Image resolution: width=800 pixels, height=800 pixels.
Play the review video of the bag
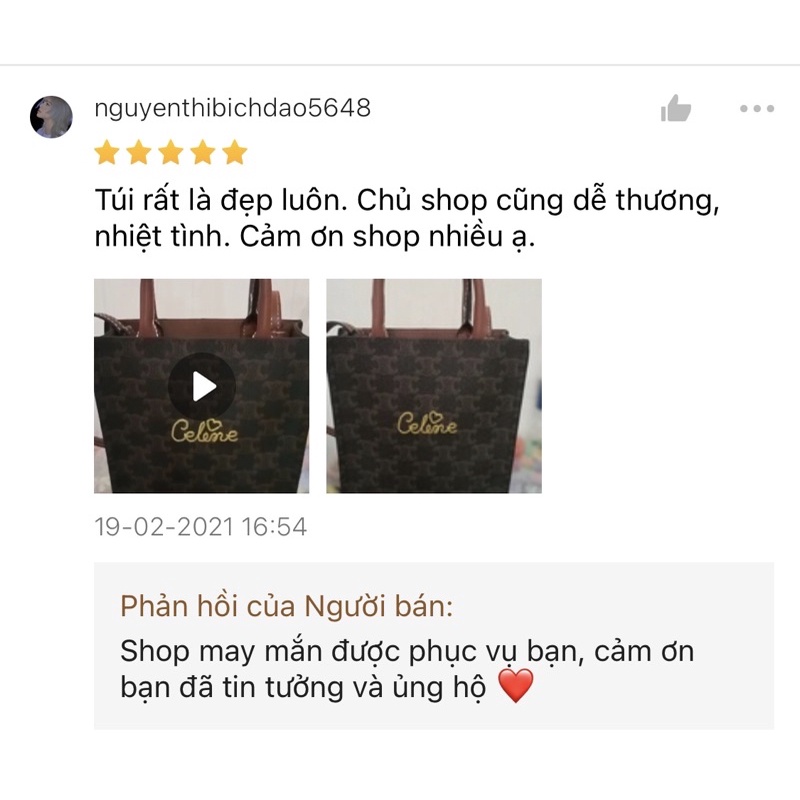[202, 386]
